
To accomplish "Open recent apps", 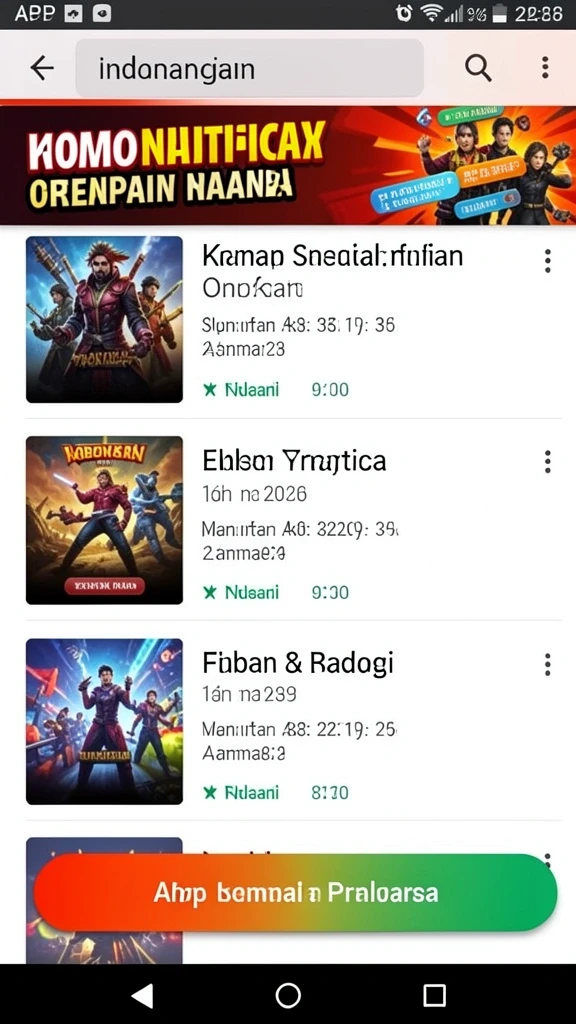I will (434, 995).
